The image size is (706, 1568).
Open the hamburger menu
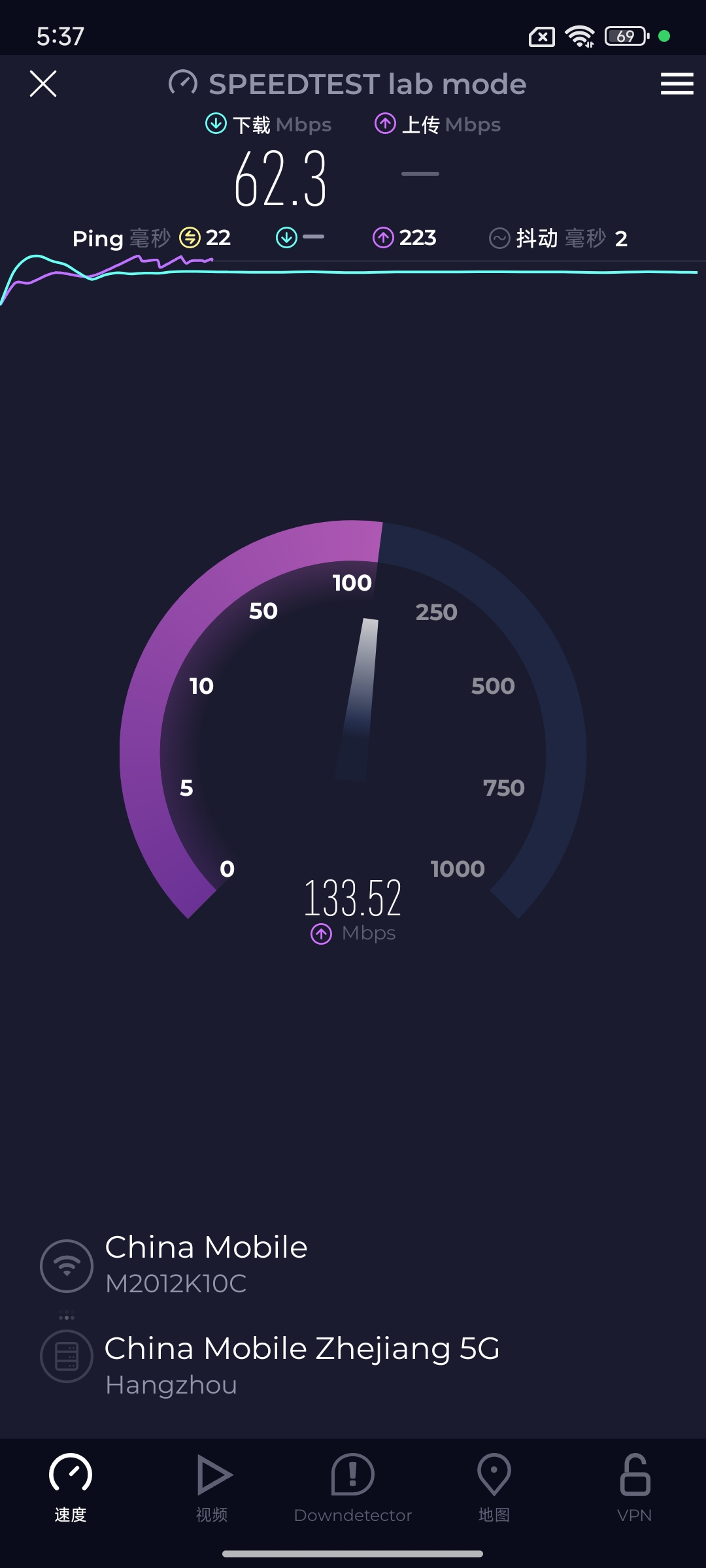tap(677, 84)
